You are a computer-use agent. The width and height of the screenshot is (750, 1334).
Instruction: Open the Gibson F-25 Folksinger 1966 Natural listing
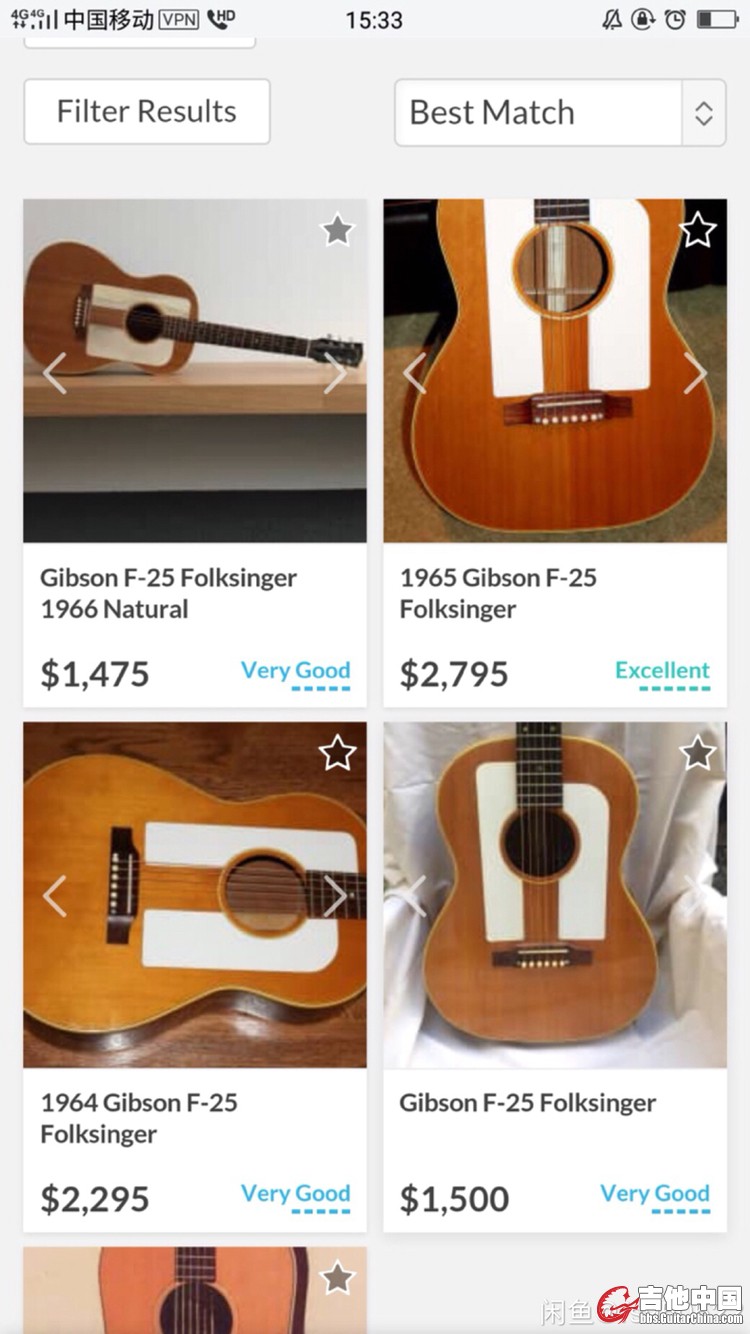pos(168,593)
